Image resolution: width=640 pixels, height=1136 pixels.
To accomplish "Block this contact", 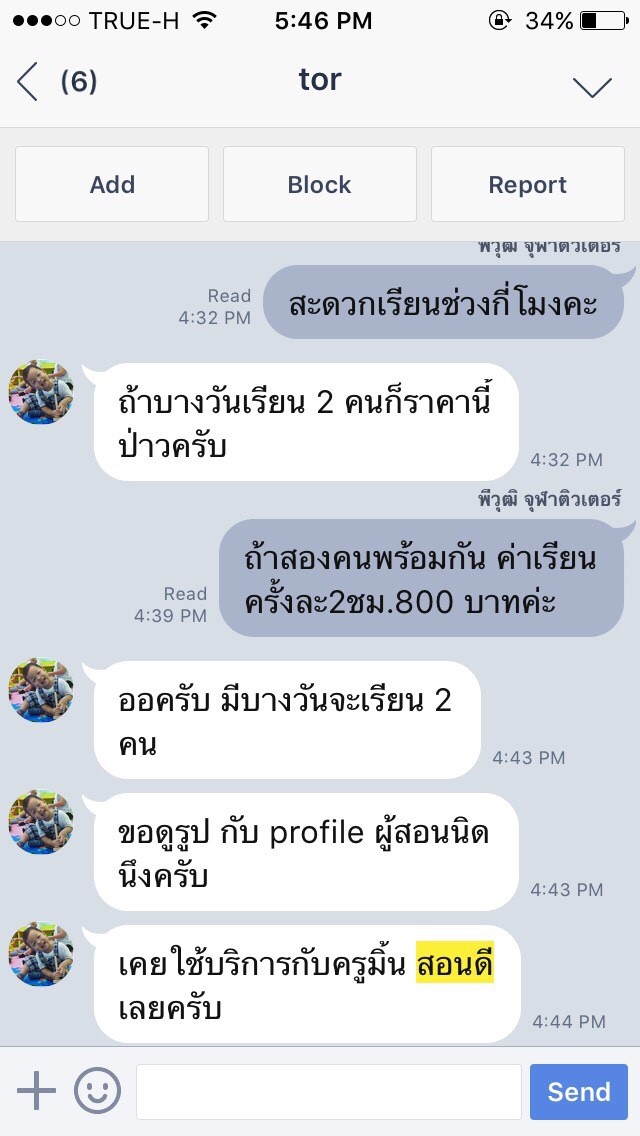I will point(320,184).
